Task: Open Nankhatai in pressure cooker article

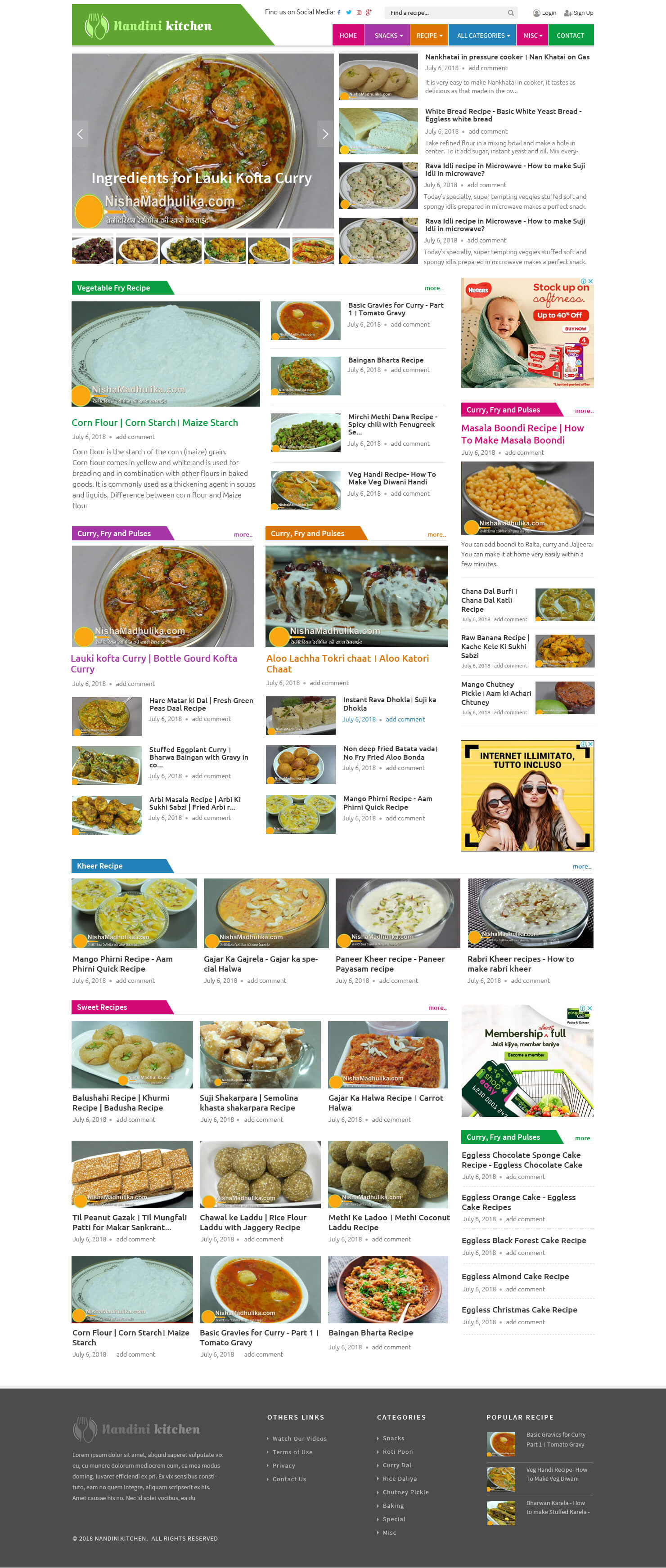Action: 507,57
